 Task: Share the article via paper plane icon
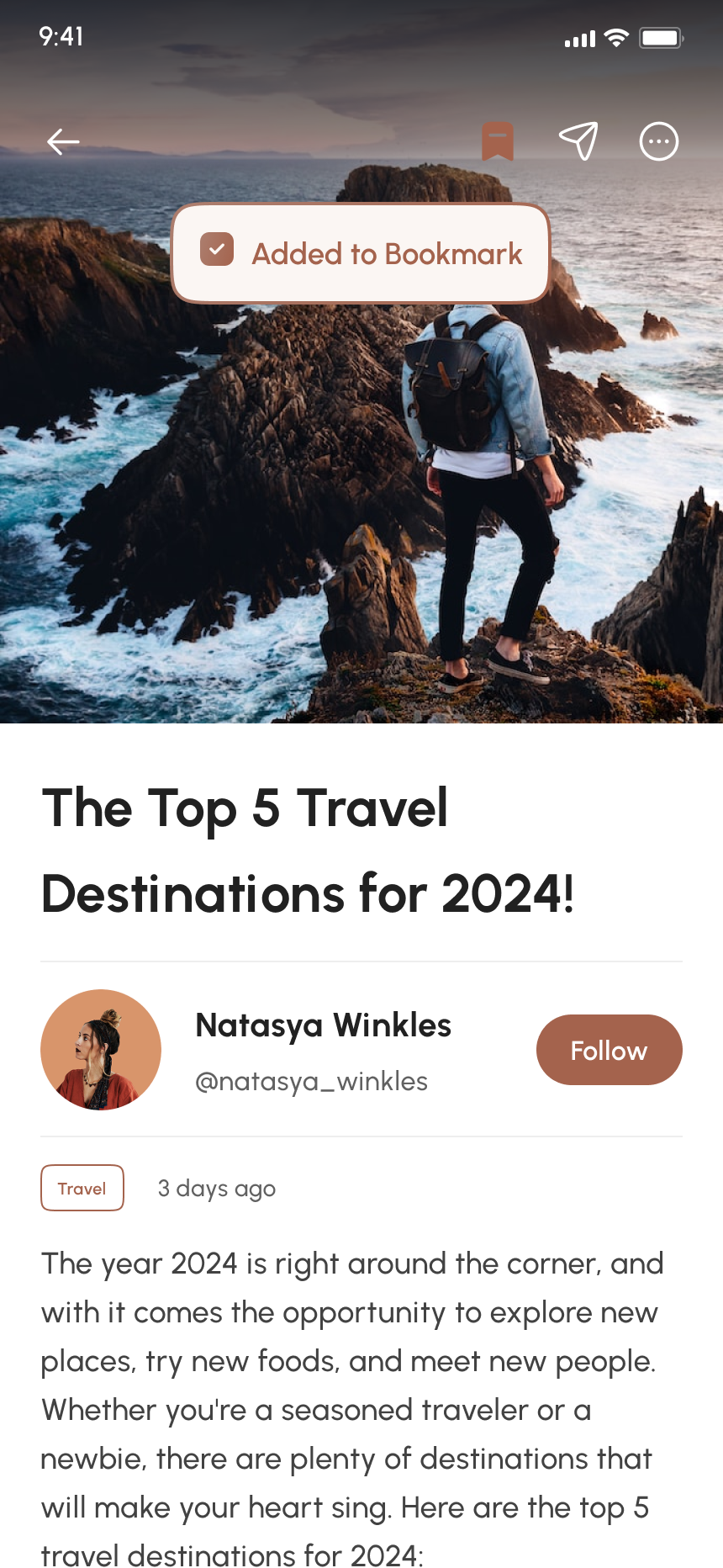(578, 140)
